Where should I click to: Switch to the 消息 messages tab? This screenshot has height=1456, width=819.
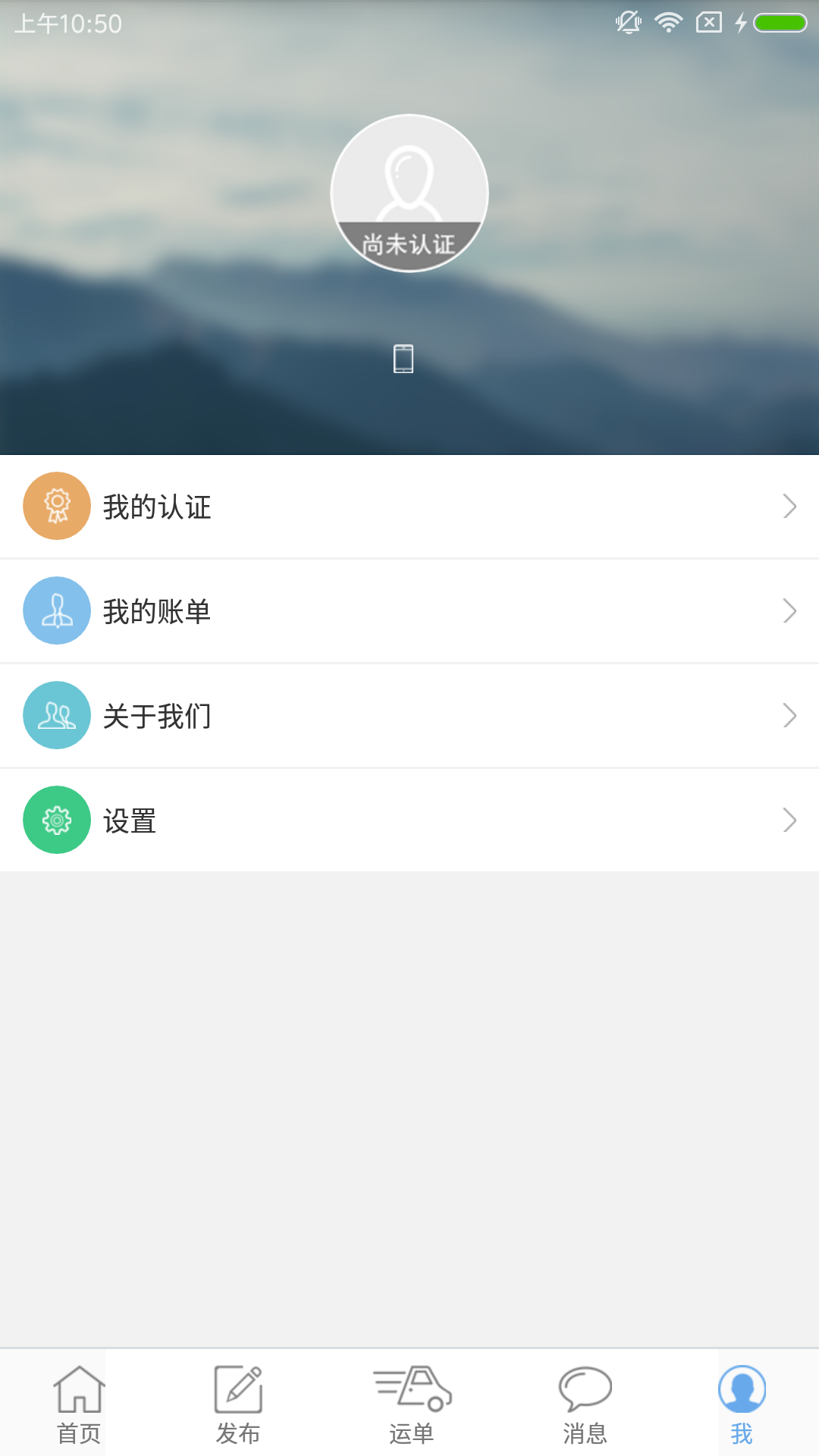(585, 1403)
